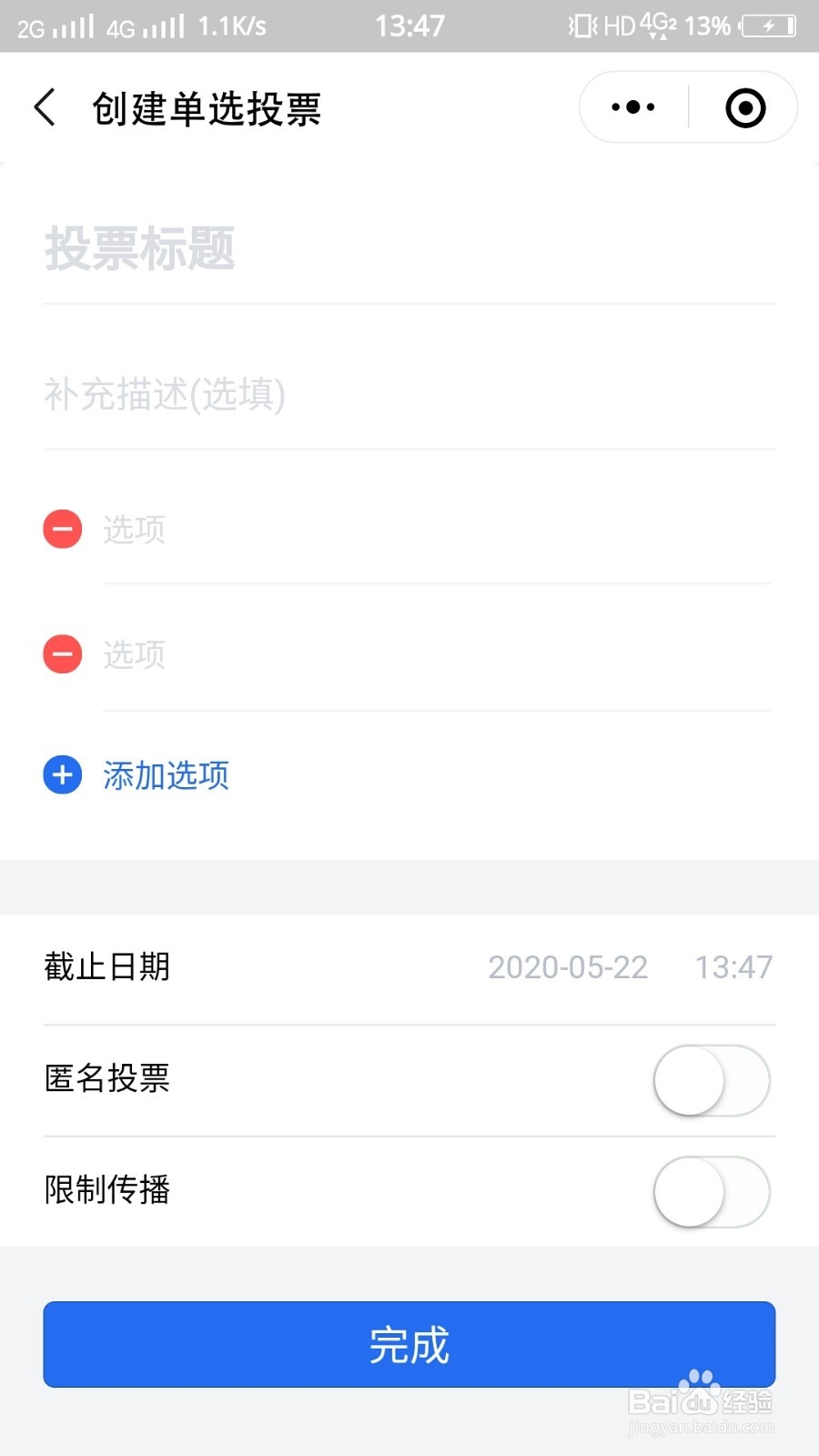The image size is (819, 1456).
Task: Click the 4G signal indicator in status bar
Action: point(146,25)
